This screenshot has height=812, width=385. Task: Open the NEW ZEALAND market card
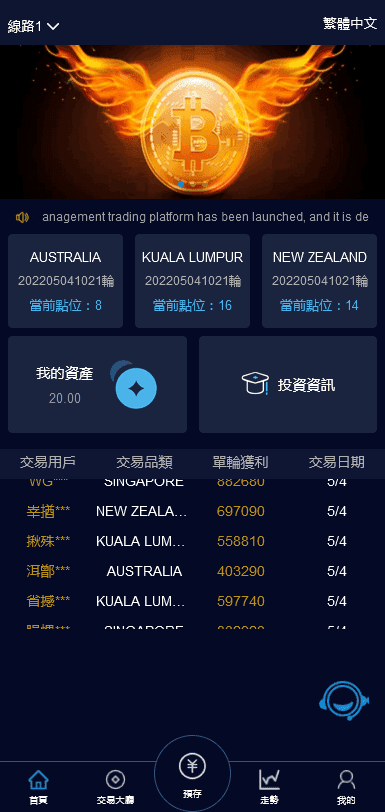[319, 281]
